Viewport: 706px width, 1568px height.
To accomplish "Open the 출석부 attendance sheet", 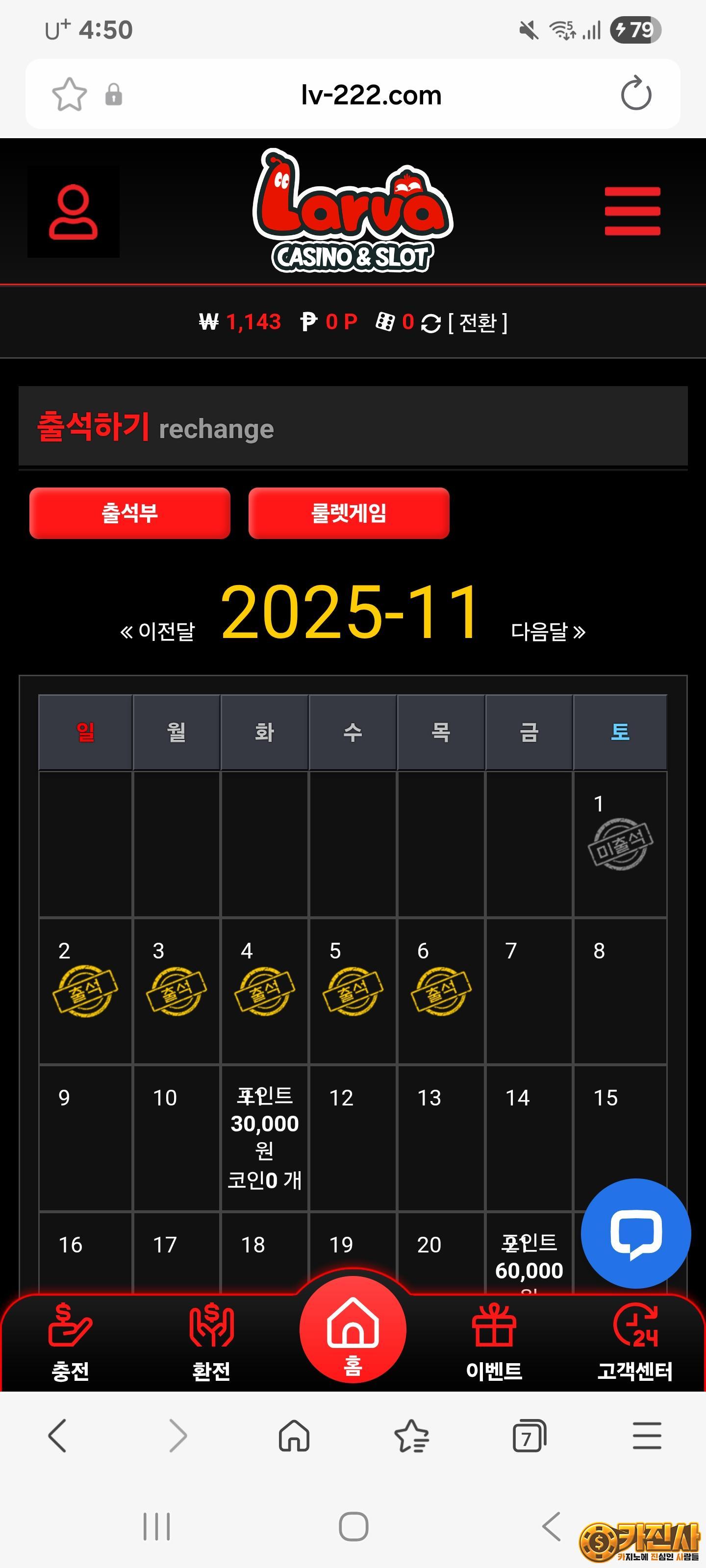I will click(130, 513).
